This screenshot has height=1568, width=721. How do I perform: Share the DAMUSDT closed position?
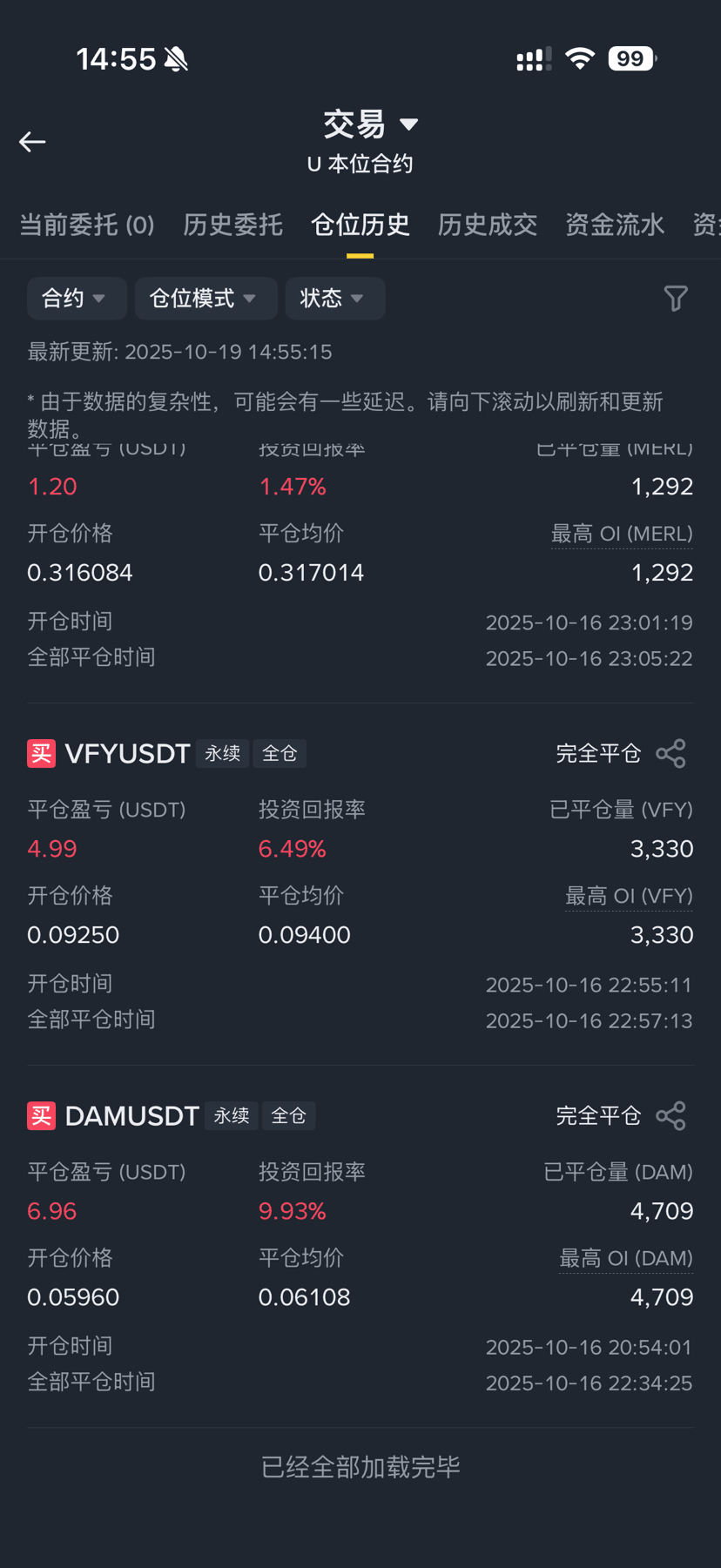(x=670, y=1116)
